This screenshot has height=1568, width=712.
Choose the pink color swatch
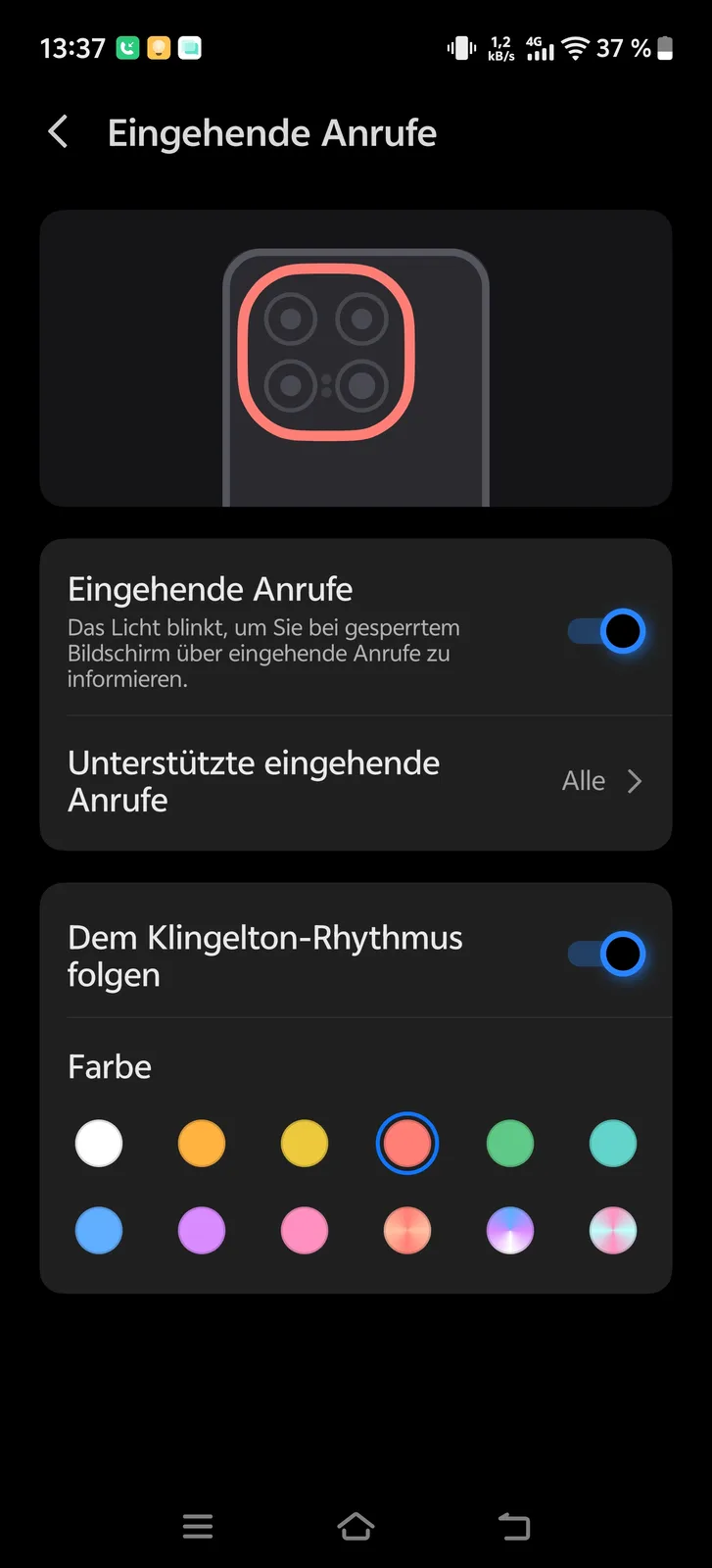[x=305, y=1231]
